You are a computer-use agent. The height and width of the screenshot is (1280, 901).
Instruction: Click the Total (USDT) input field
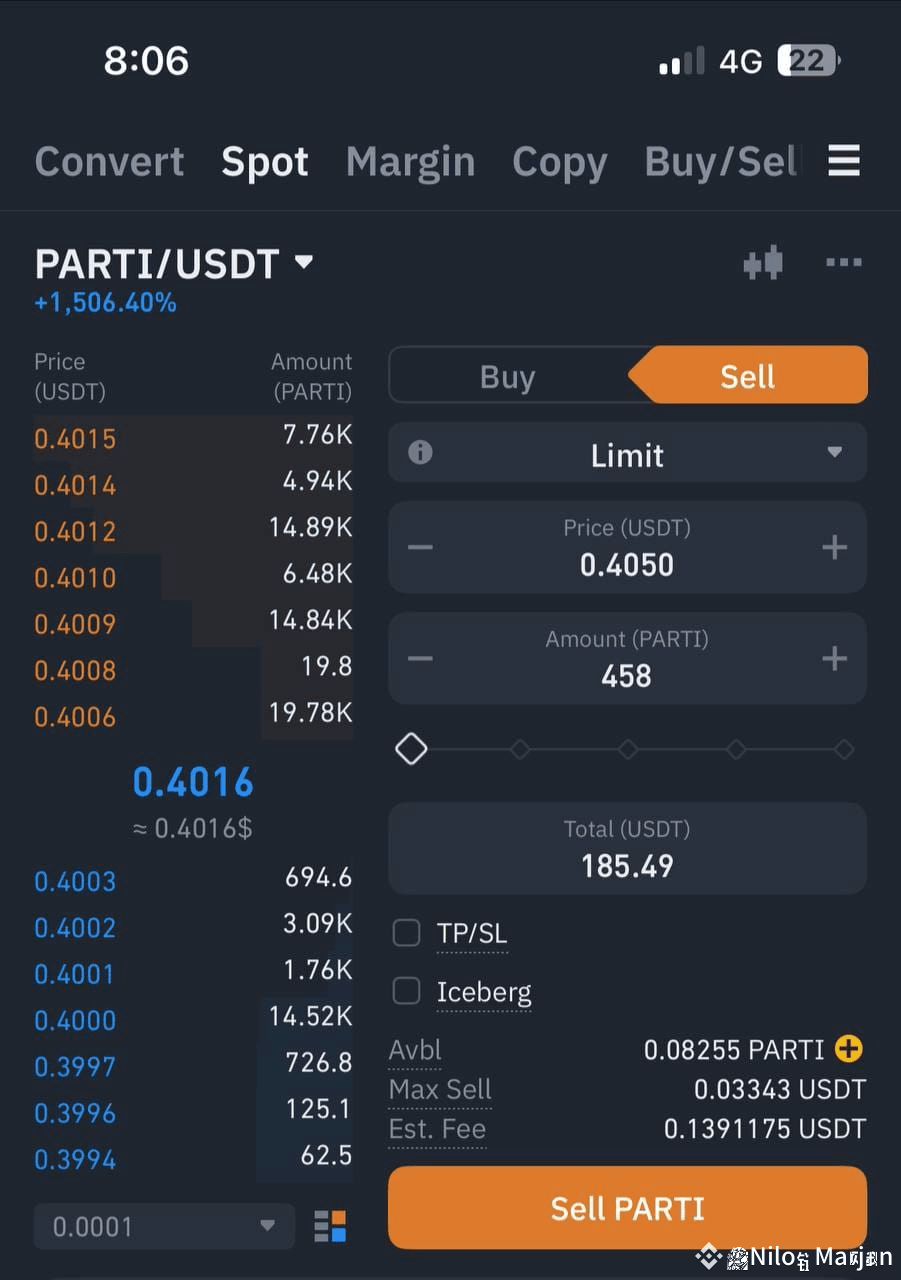tap(627, 848)
